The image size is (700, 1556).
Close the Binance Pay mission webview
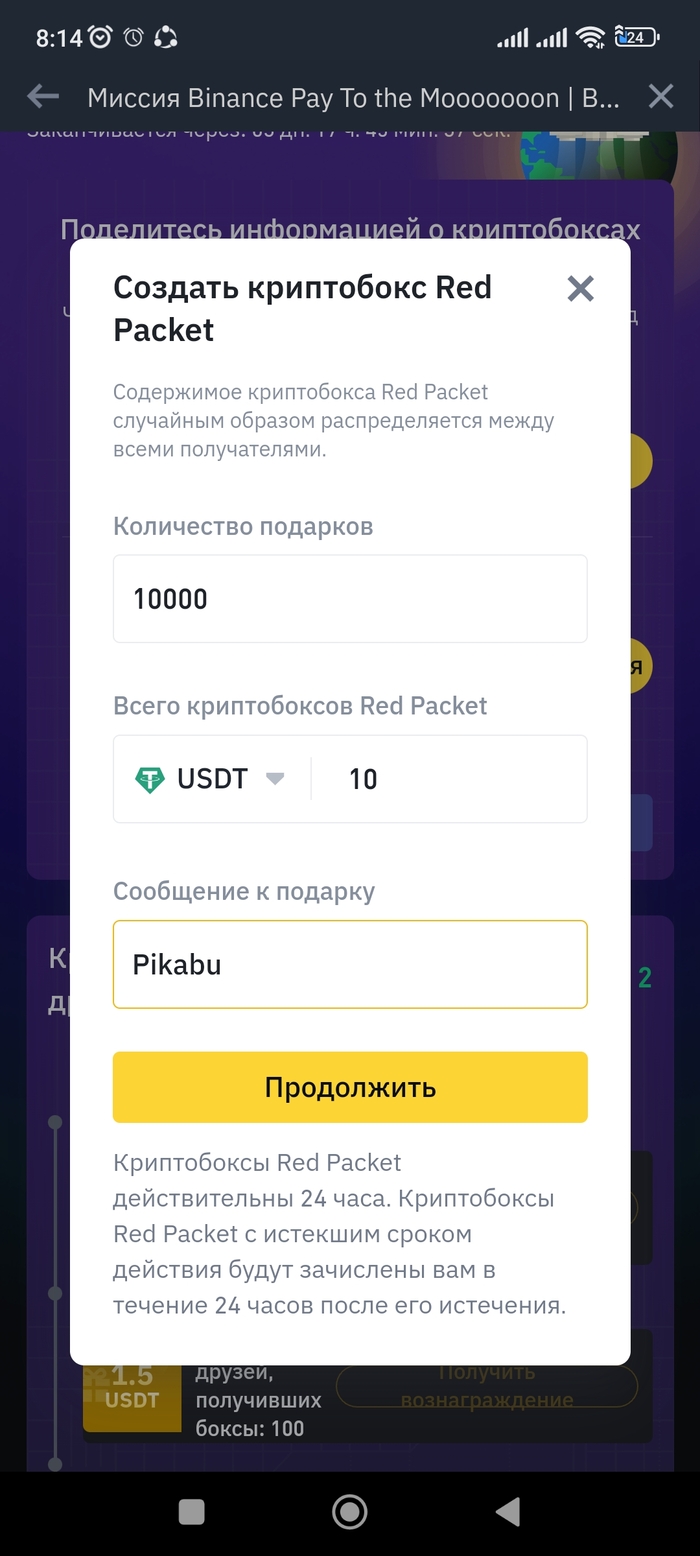tap(661, 97)
